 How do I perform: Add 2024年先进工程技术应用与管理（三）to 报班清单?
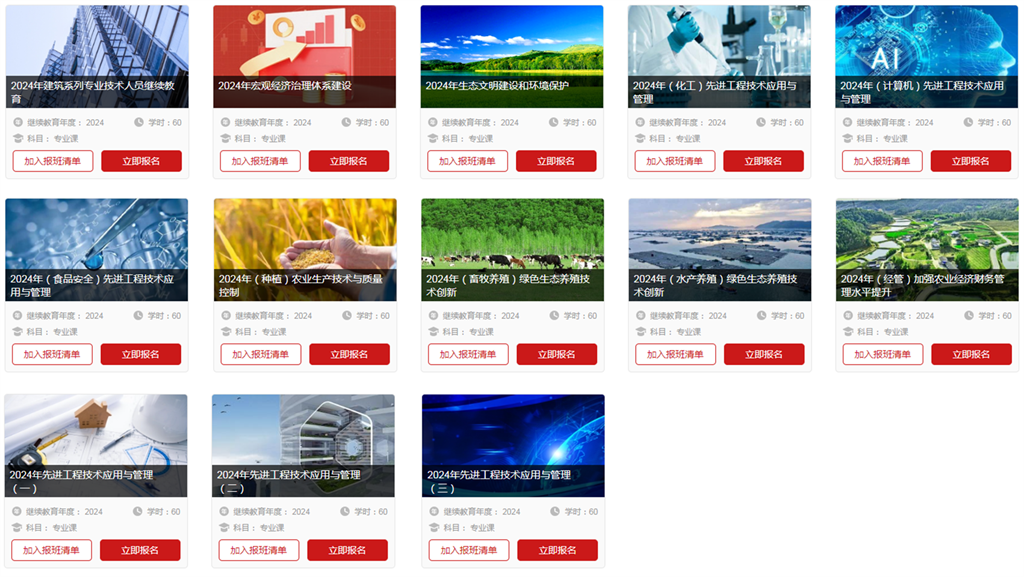[468, 550]
